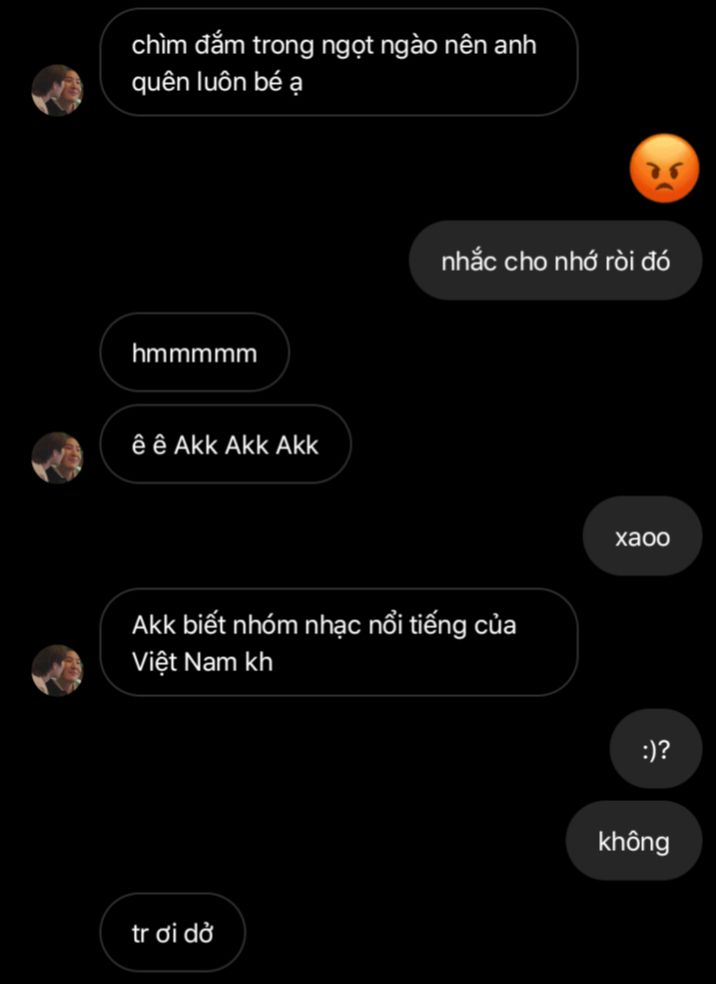The width and height of the screenshot is (716, 984).
Task: View profile from avatar beside "Việt Nam kh" message
Action: pos(57,670)
